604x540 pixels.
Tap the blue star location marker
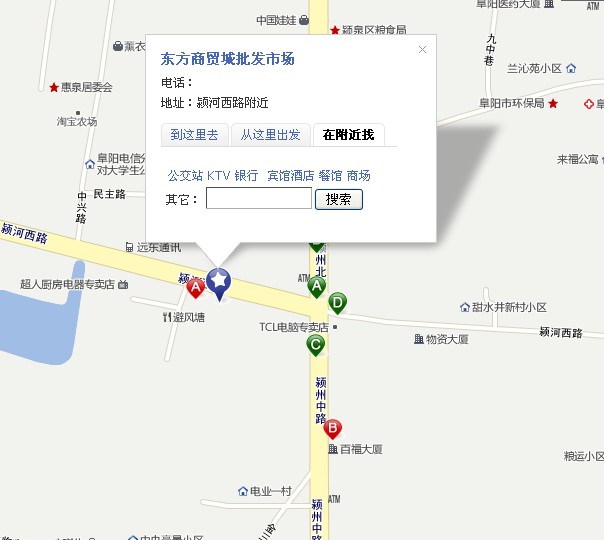coord(218,281)
